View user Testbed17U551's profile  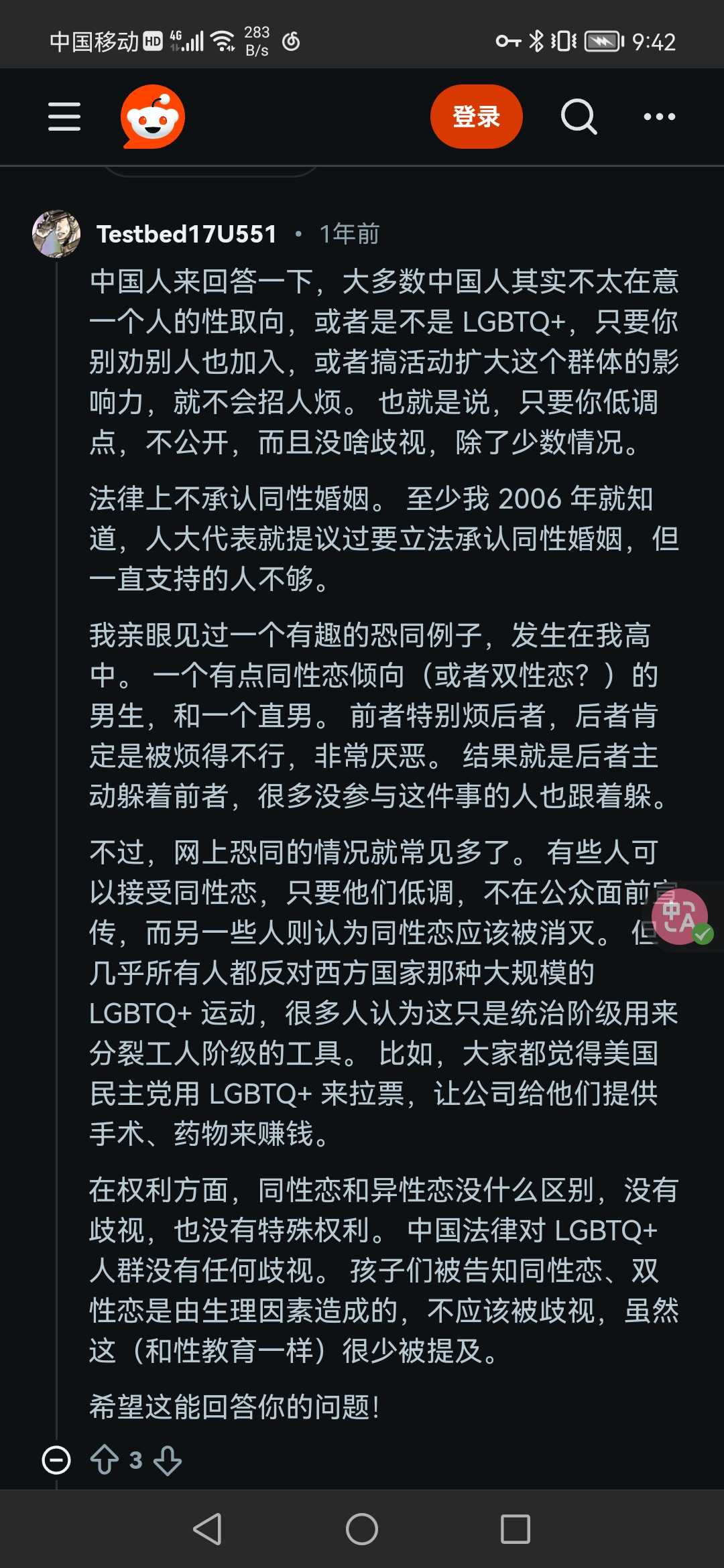186,234
